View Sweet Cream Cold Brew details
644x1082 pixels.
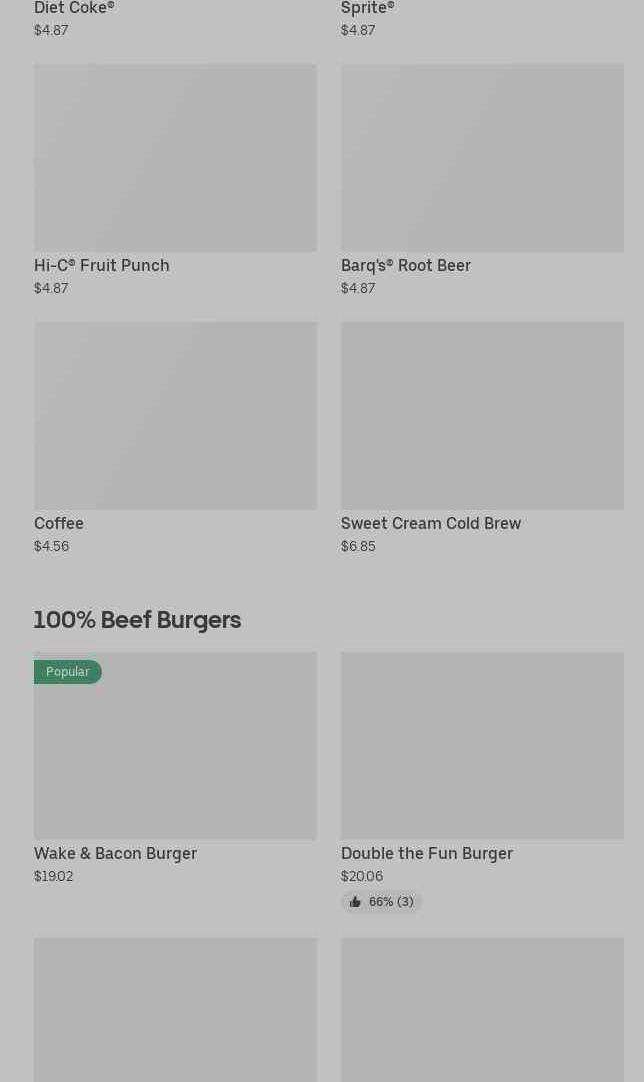pos(482,438)
